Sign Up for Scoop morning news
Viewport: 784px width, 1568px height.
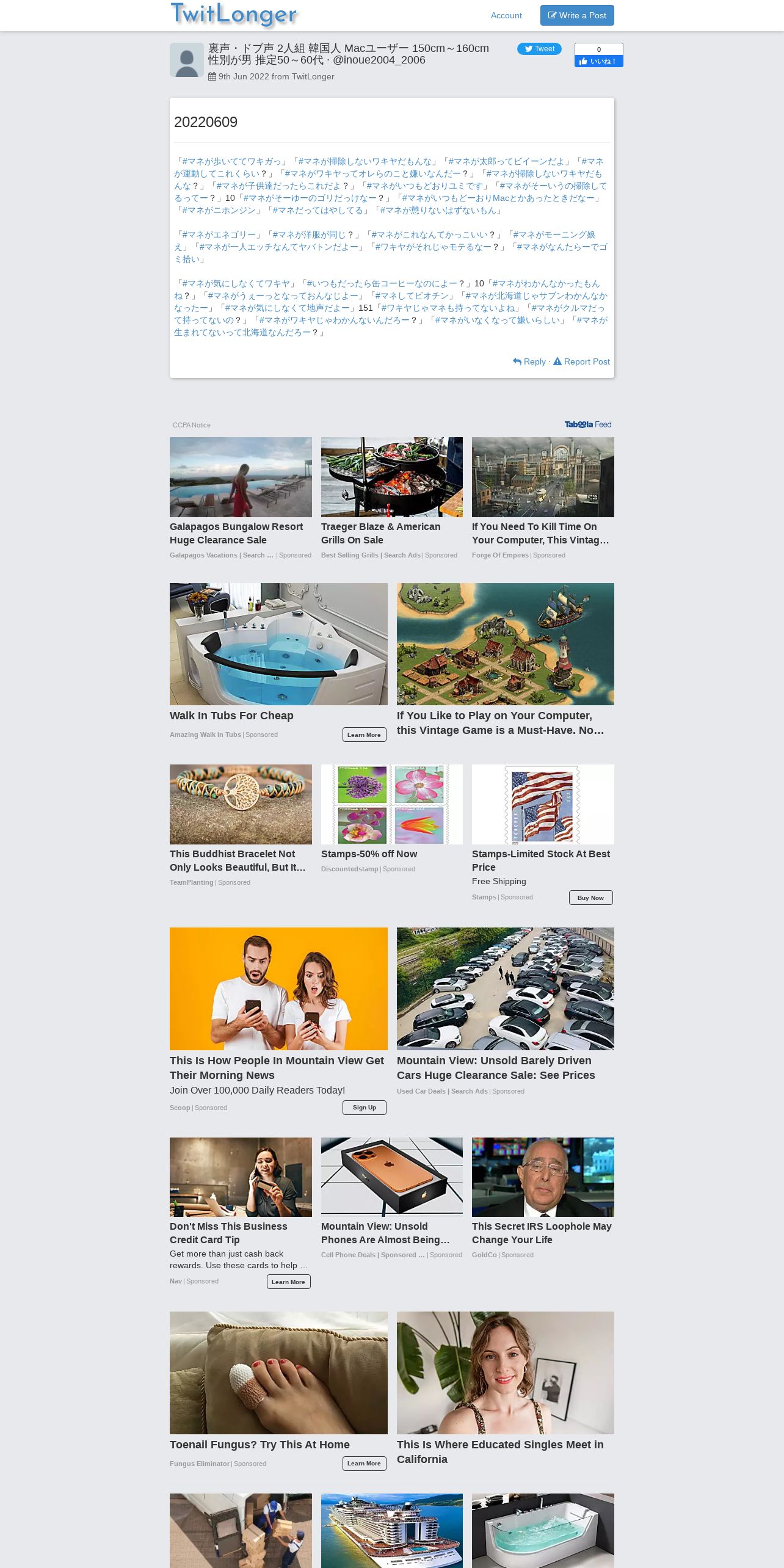tap(364, 1107)
